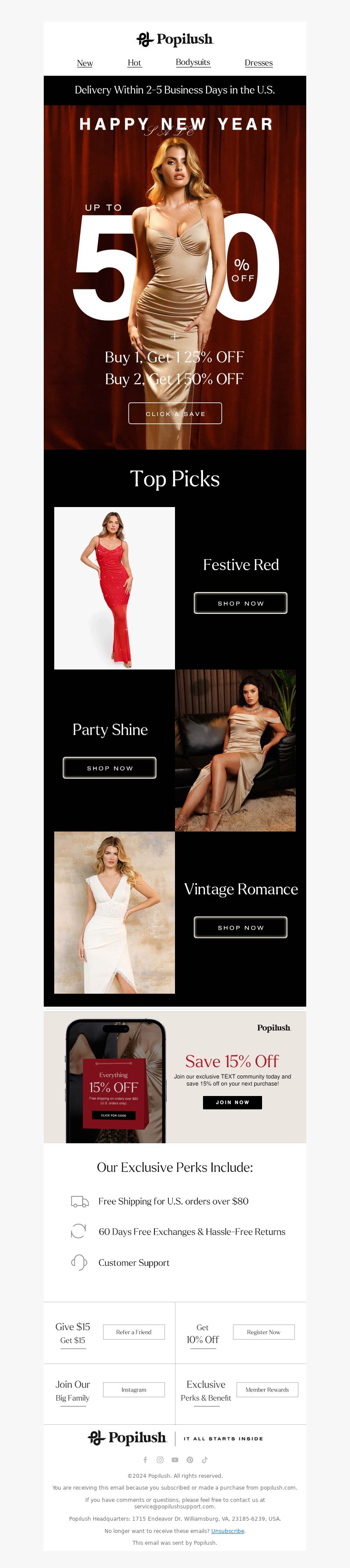The image size is (350, 1568).
Task: Tap Register Now for 10% off
Action: click(x=263, y=1332)
